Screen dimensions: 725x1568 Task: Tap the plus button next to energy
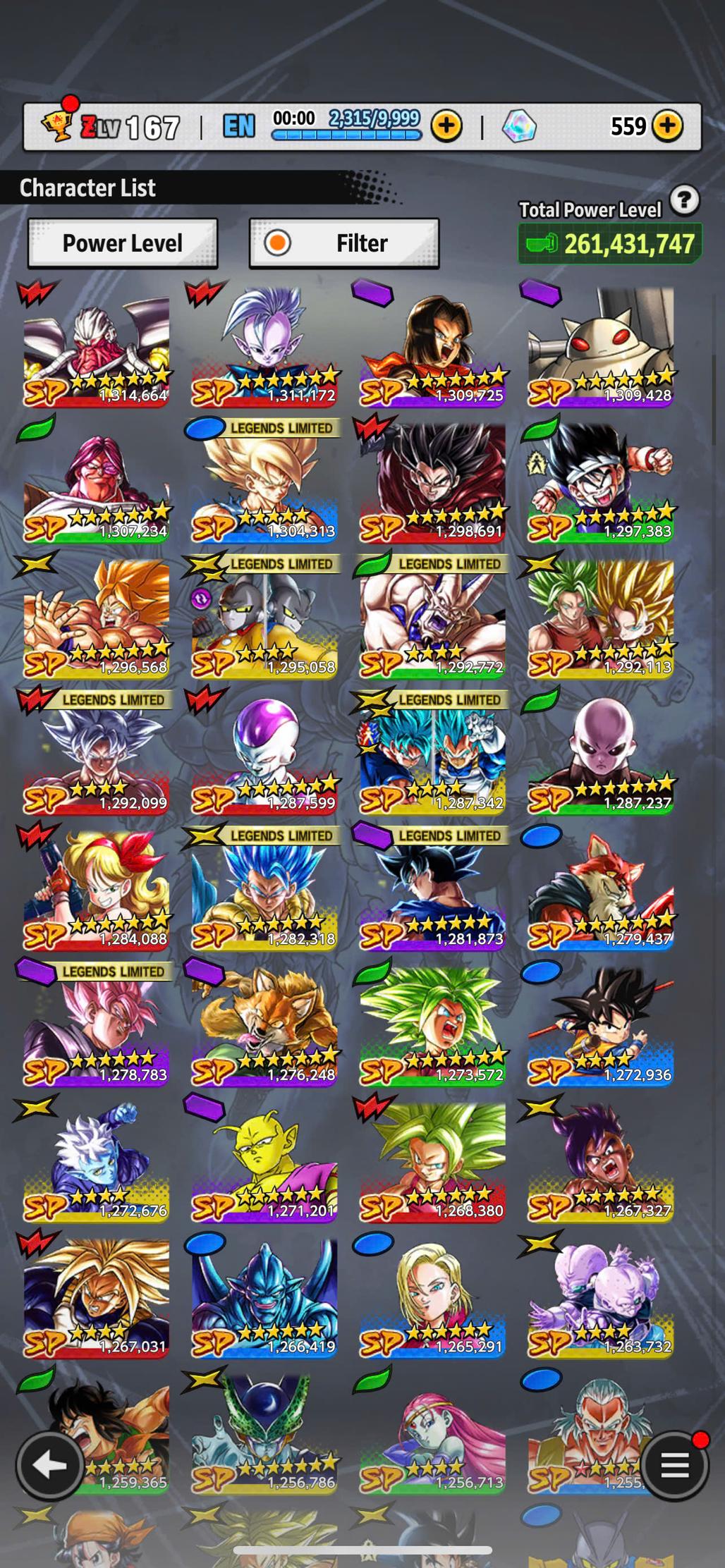[x=446, y=127]
